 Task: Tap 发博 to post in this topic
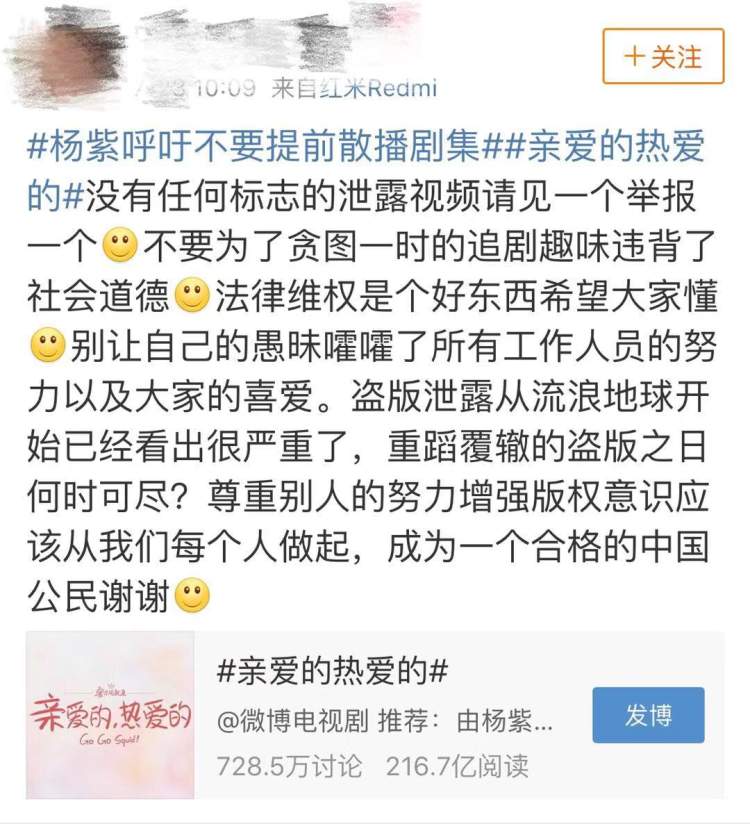647,714
